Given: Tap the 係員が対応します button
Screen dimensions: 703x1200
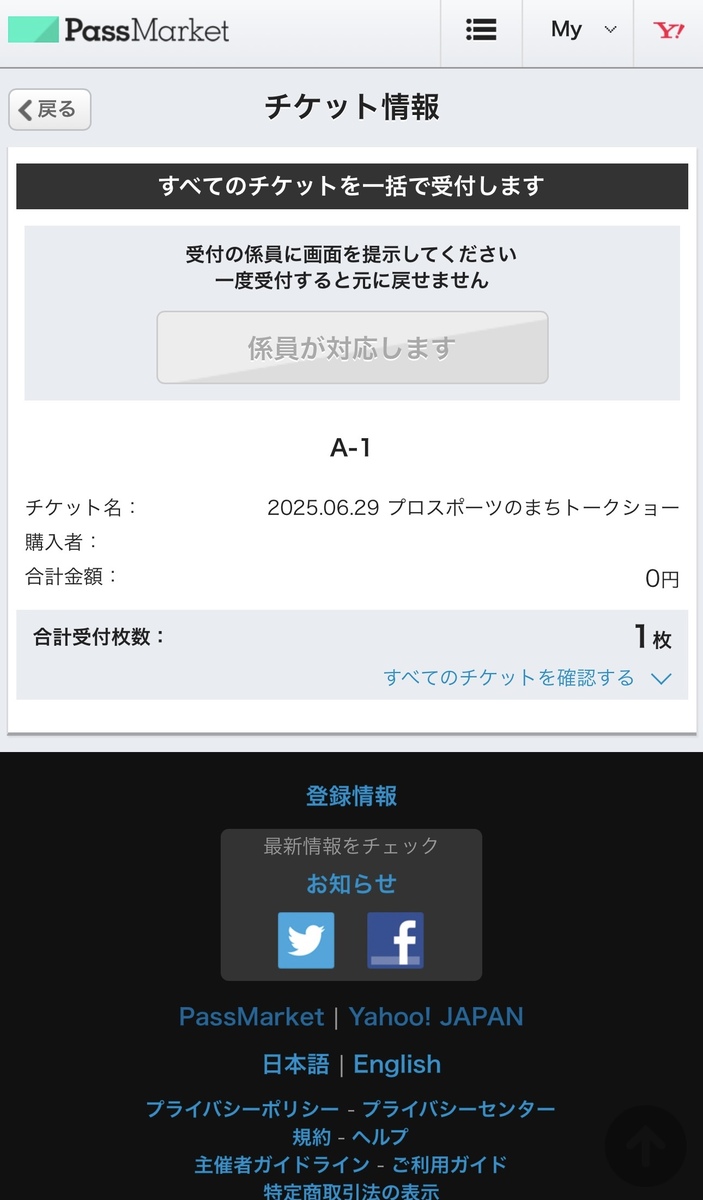Looking at the screenshot, I should [352, 348].
